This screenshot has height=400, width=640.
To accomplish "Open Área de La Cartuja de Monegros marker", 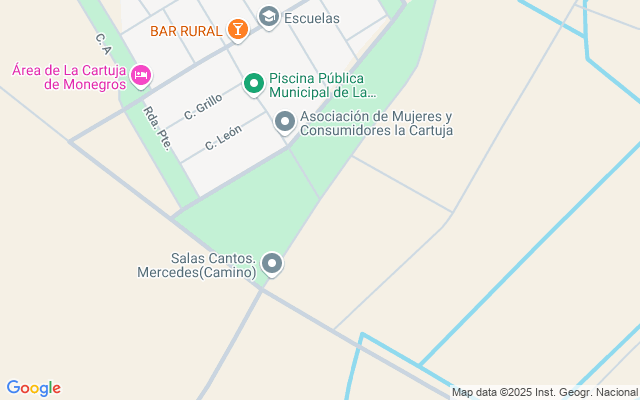I will pos(141,75).
